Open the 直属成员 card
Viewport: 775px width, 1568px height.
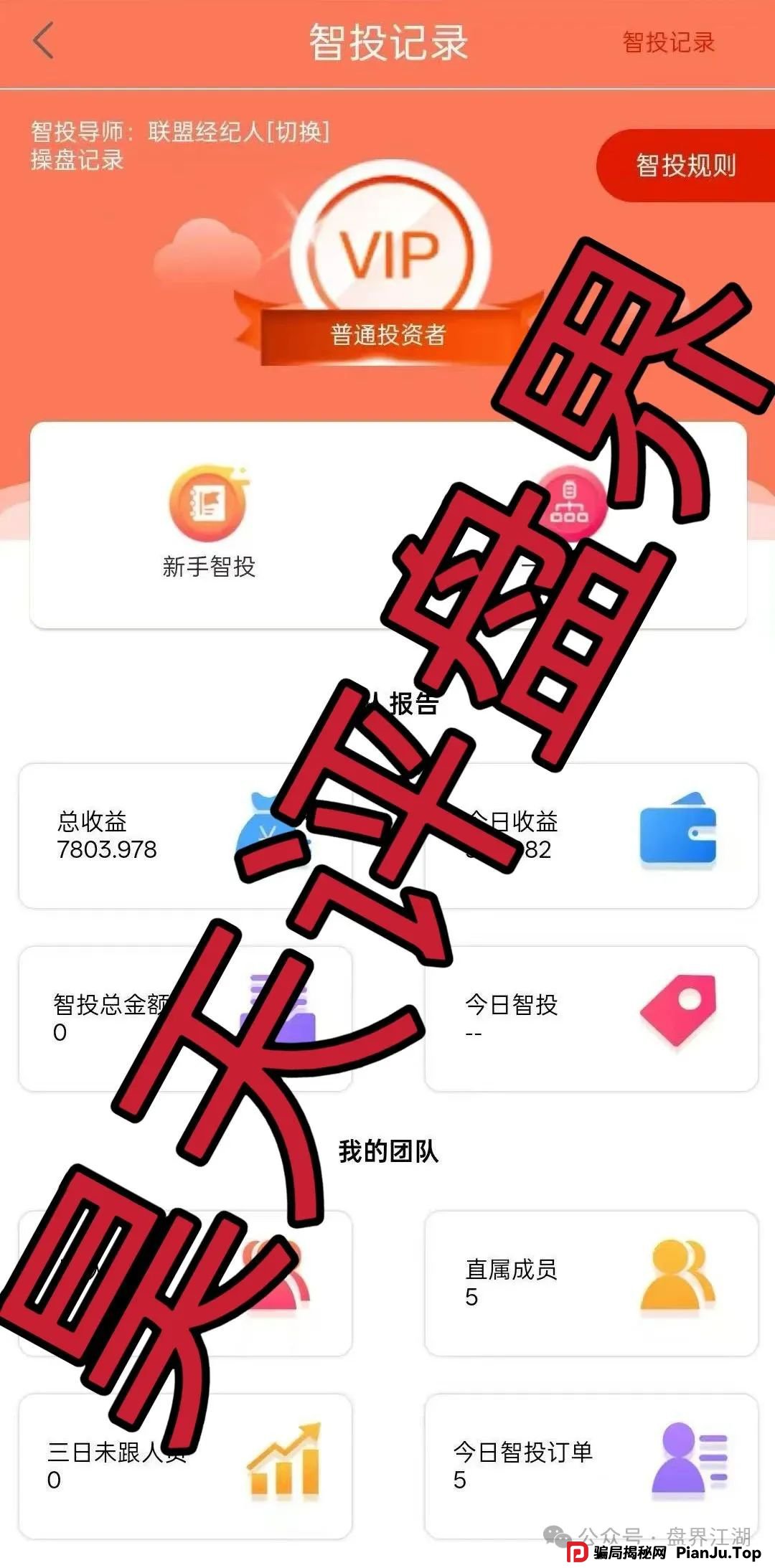(x=591, y=1284)
